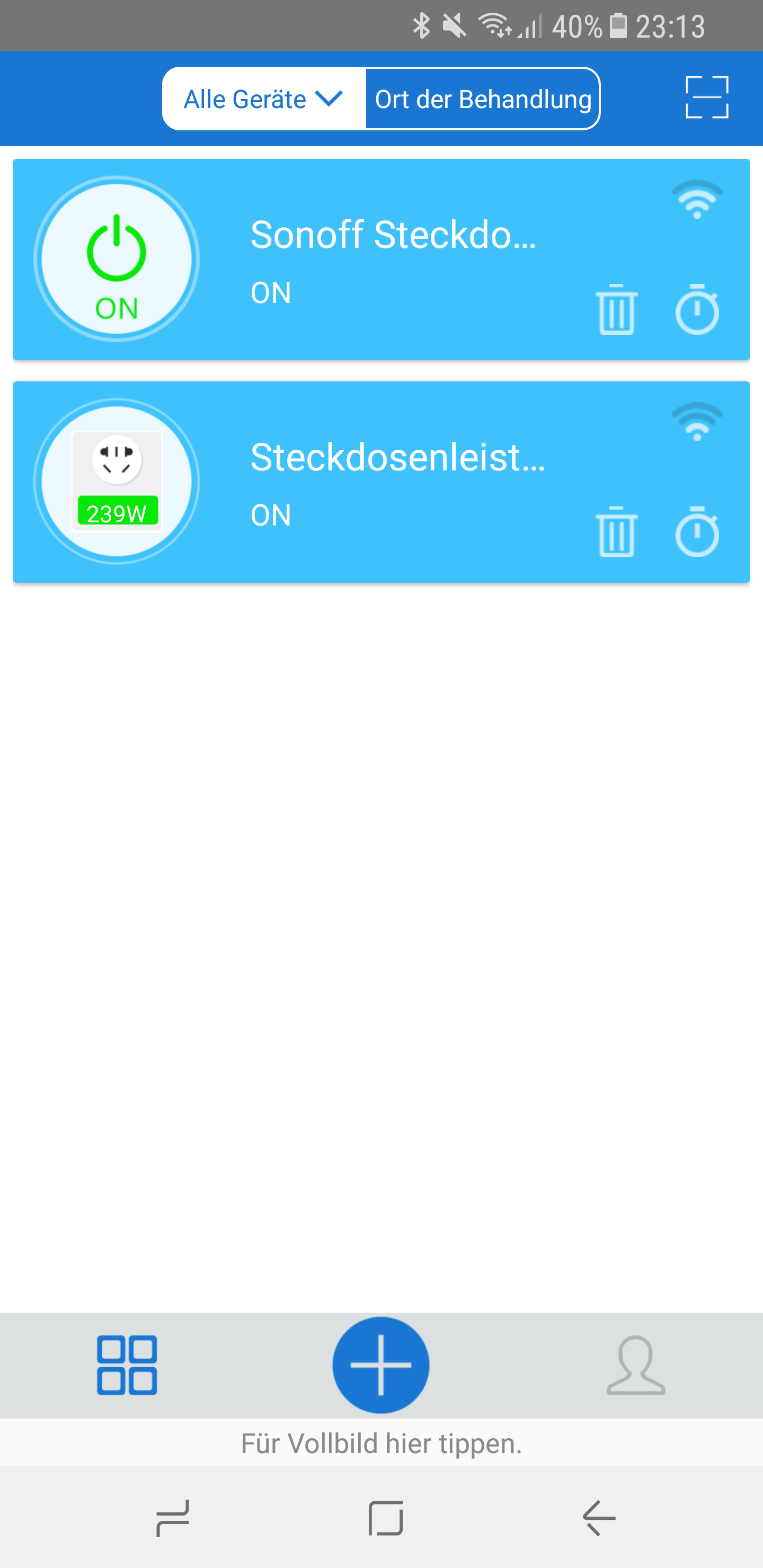This screenshot has height=1568, width=763.
Task: Tap Für Vollbild hier tippen
Action: (381, 1443)
